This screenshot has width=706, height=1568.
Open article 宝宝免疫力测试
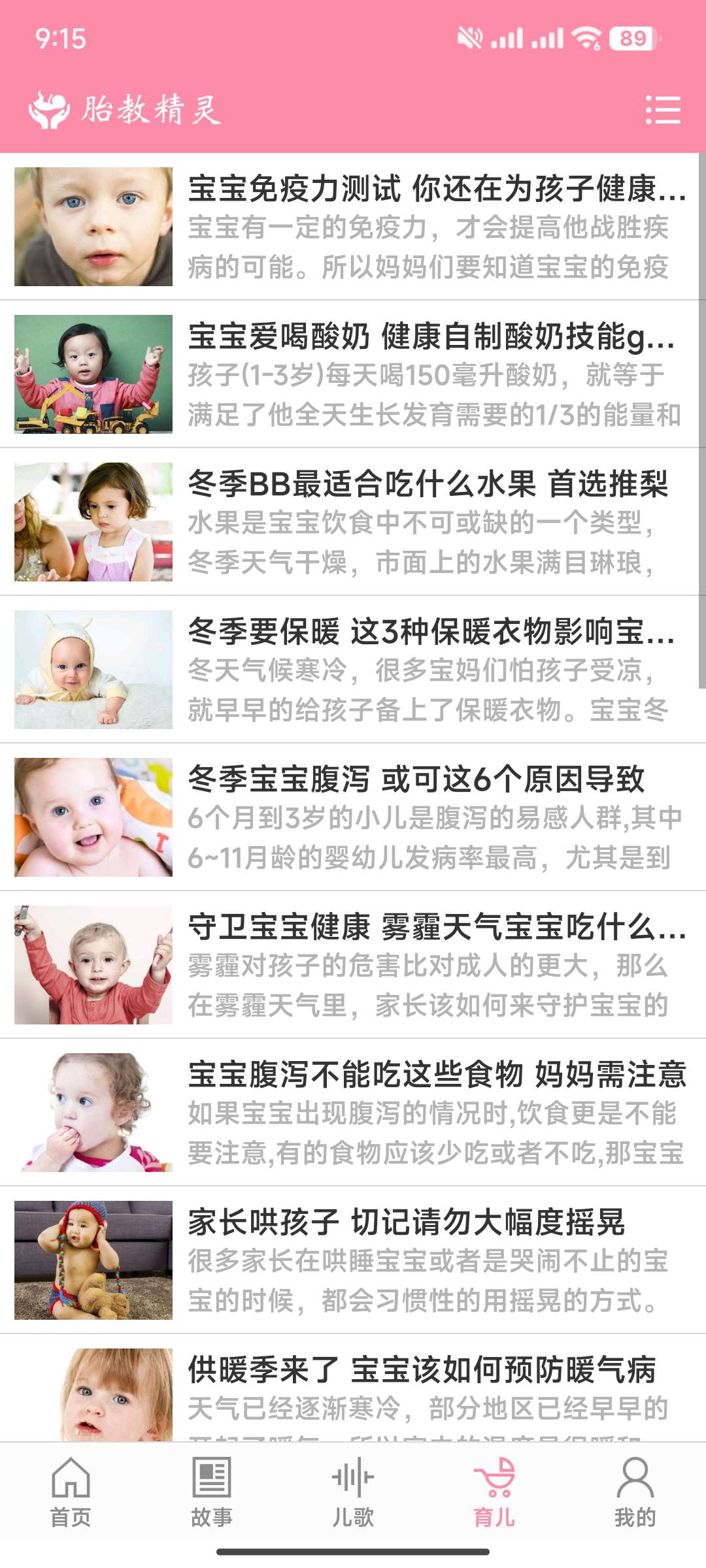435,189
